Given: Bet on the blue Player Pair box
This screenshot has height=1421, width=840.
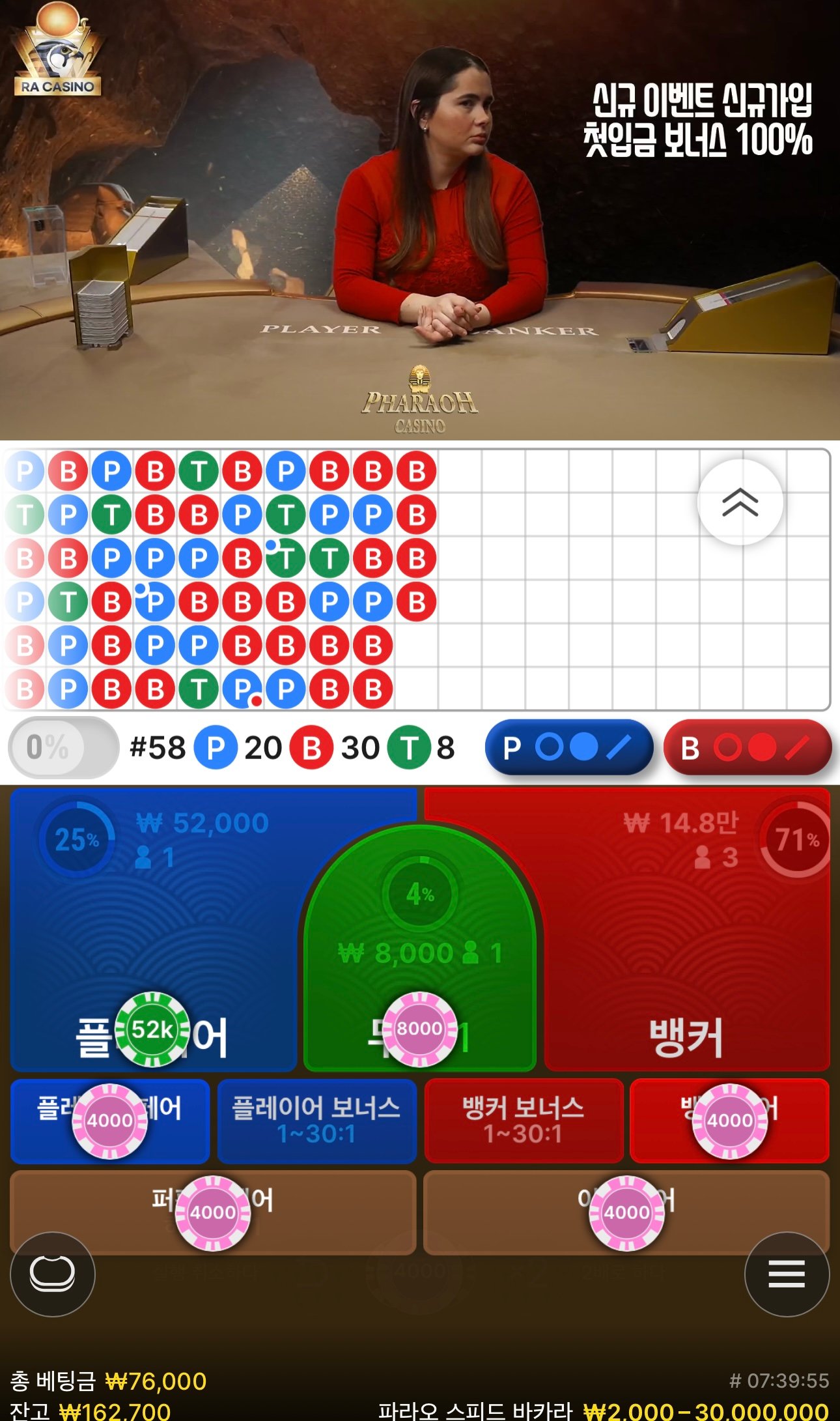Looking at the screenshot, I should (109, 1121).
